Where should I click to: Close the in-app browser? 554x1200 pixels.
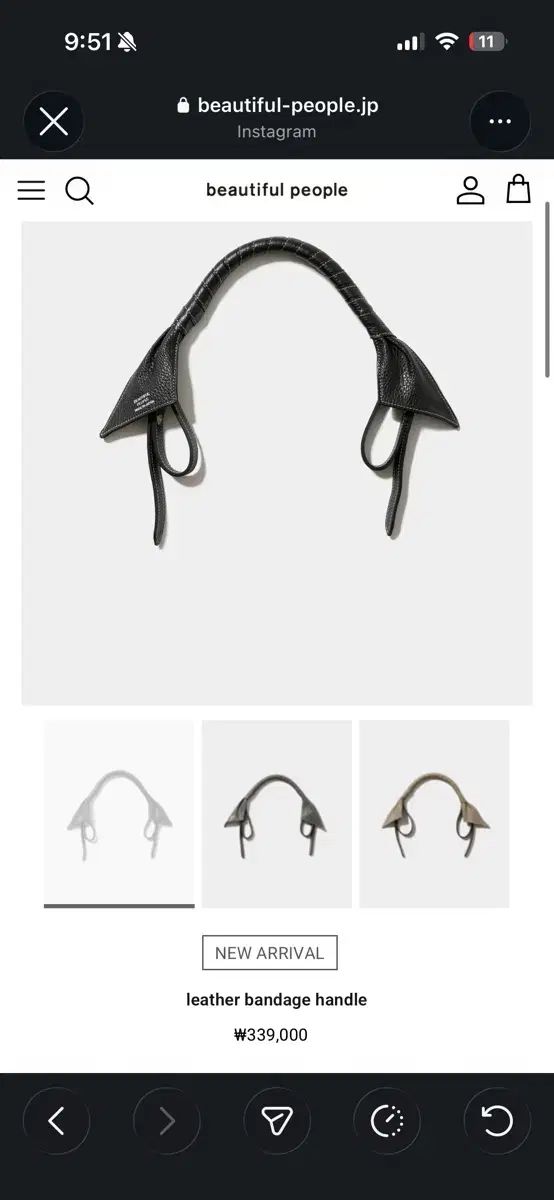pyautogui.click(x=53, y=122)
